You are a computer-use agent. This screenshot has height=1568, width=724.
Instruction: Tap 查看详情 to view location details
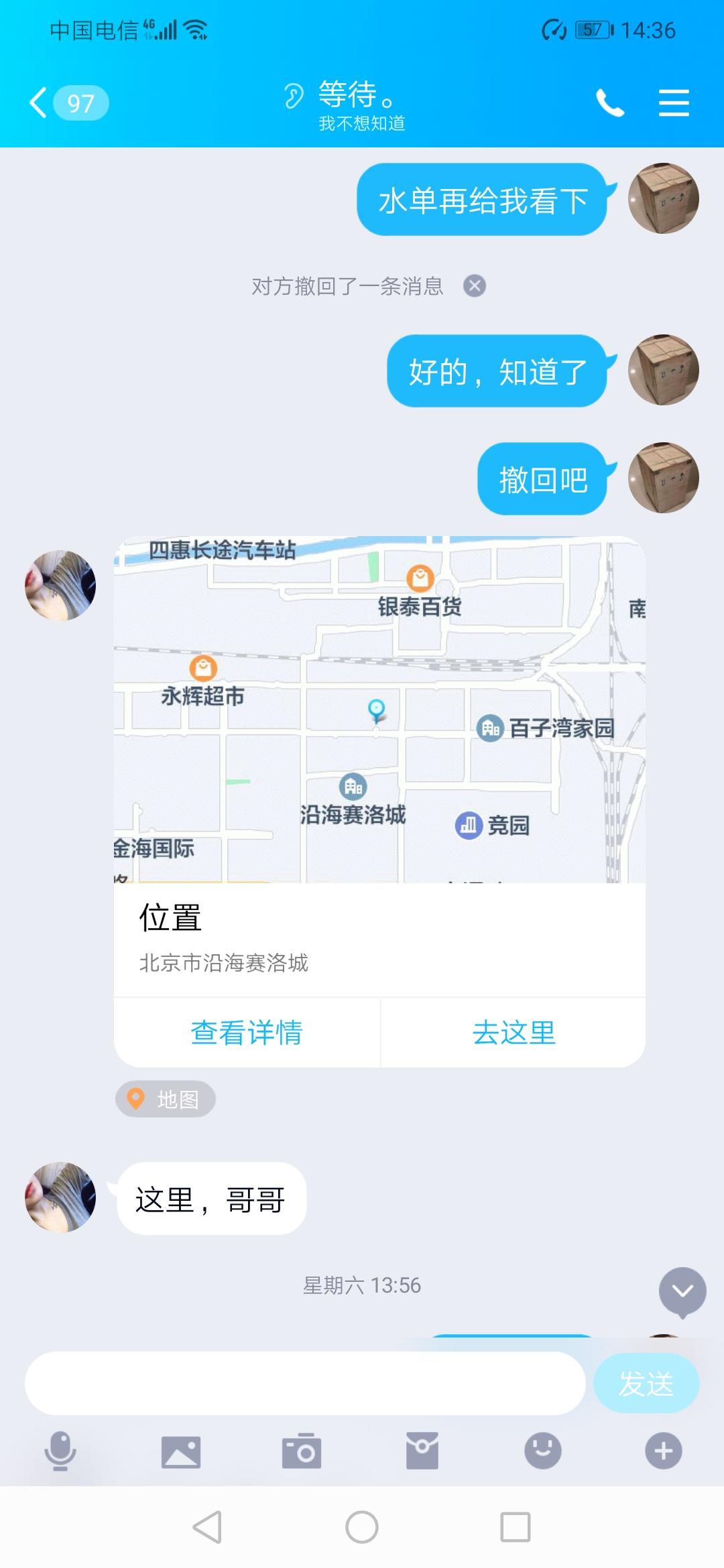coord(247,1033)
